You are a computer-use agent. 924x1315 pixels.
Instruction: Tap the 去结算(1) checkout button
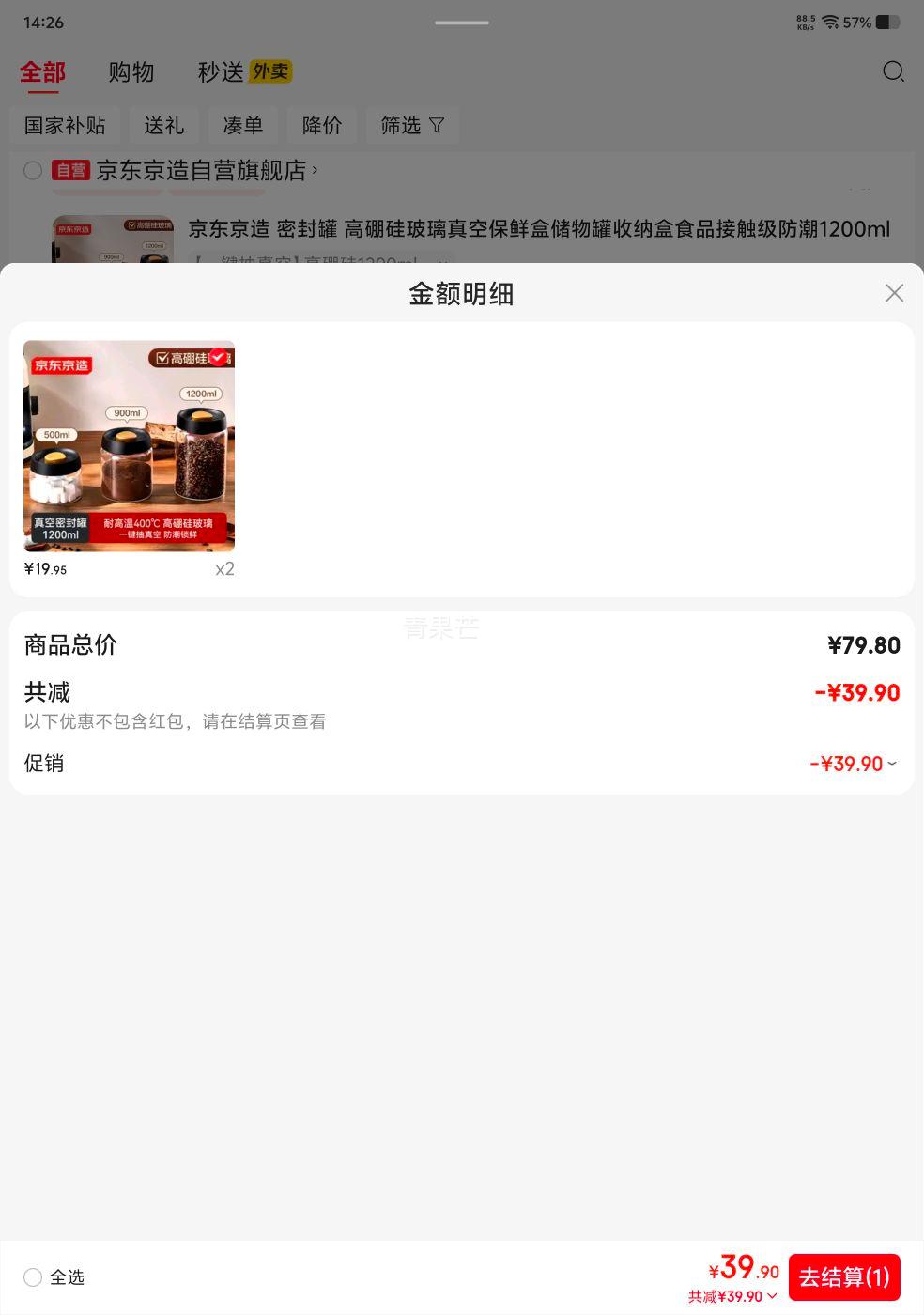click(x=843, y=1276)
